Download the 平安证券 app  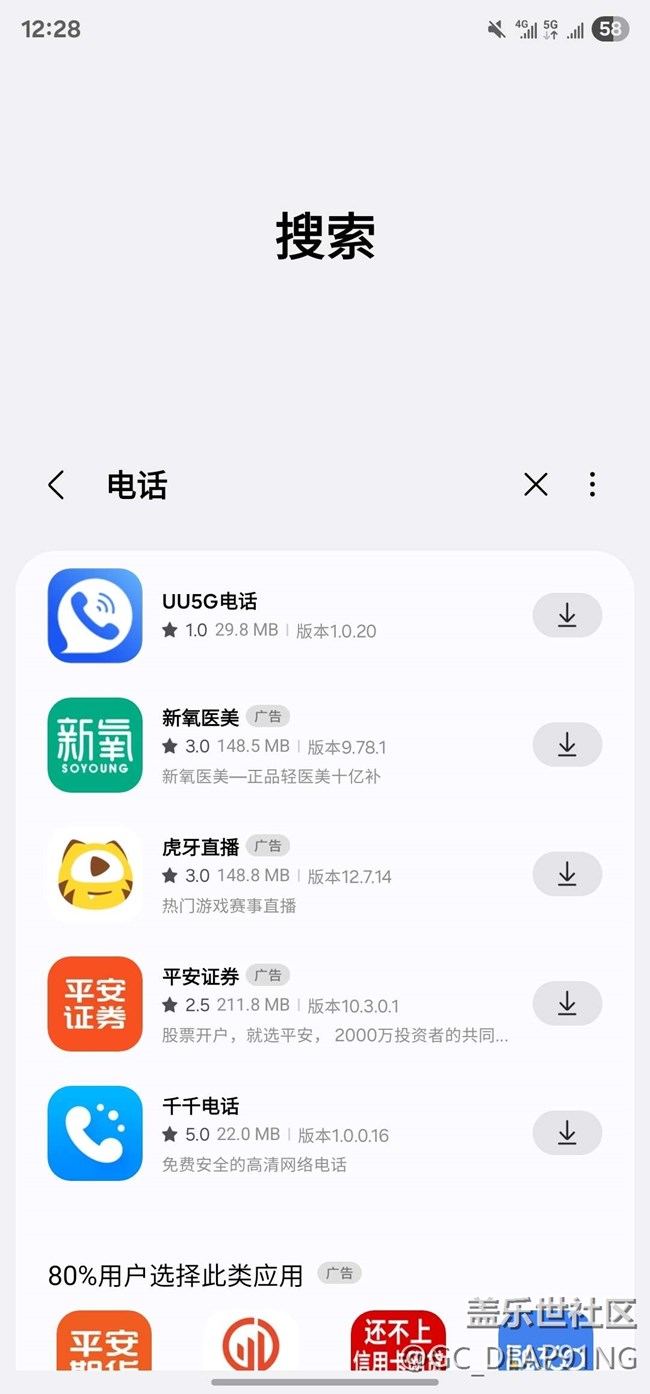[567, 1004]
